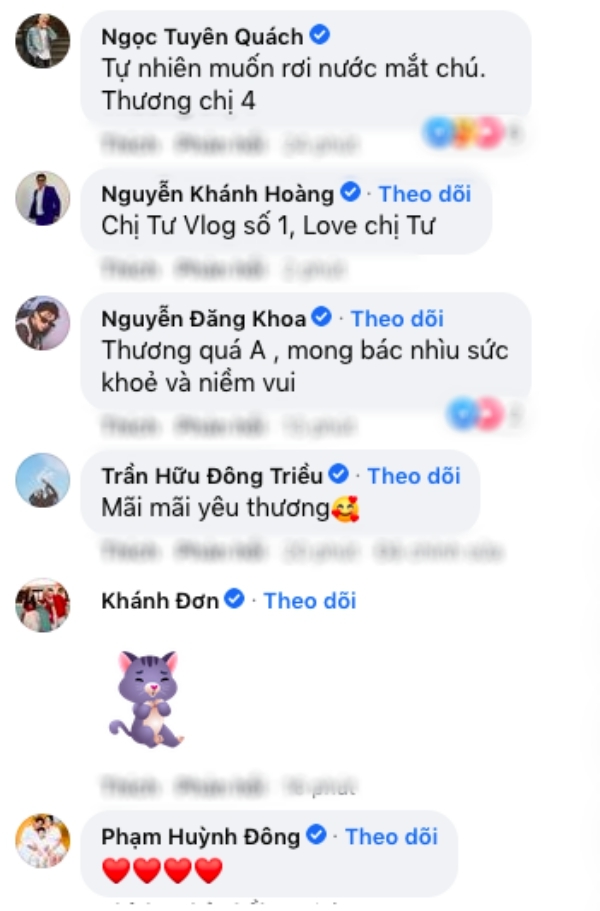View Nguyễn Đăng Khoa's profile picture
This screenshot has width=600, height=911.
43,323
